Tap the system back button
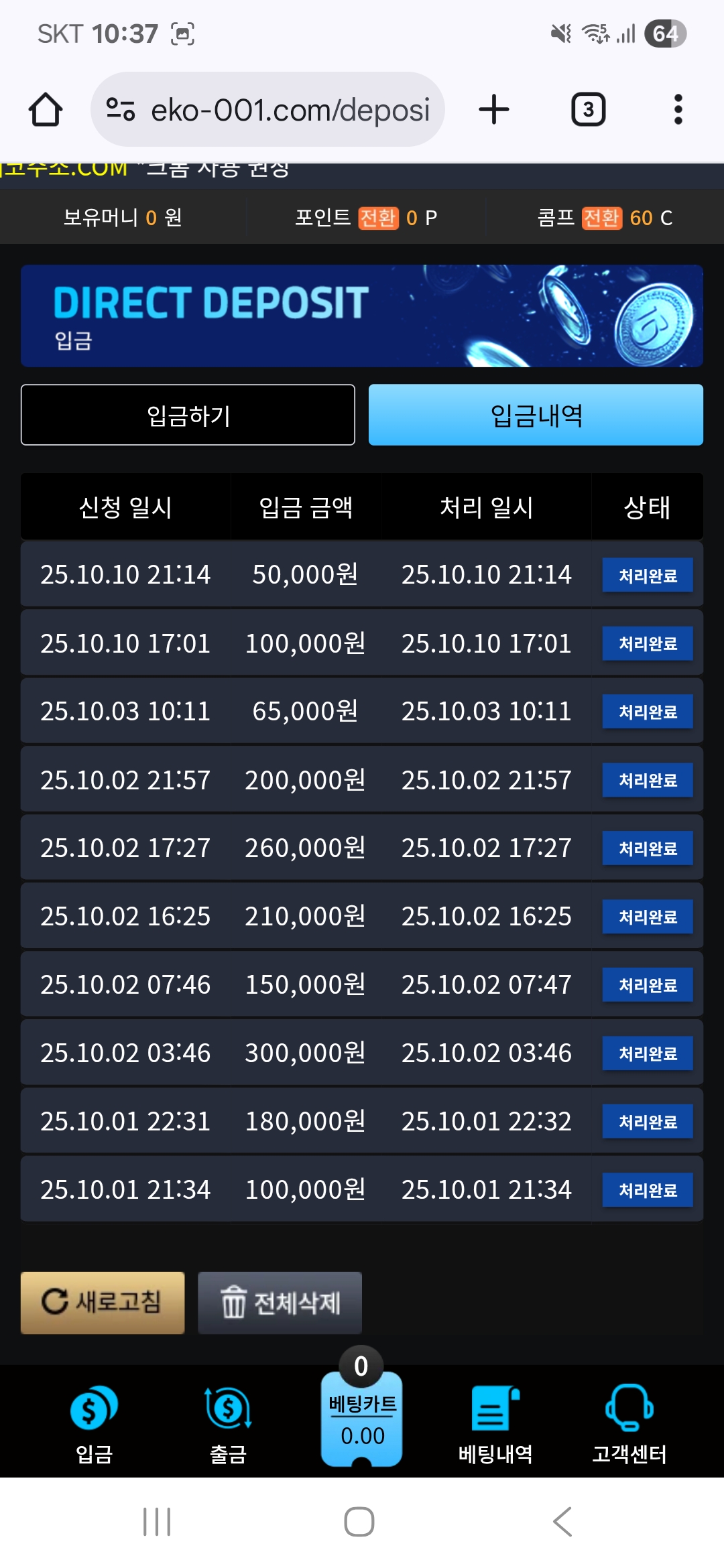This screenshot has height=1568, width=724. (x=562, y=1522)
